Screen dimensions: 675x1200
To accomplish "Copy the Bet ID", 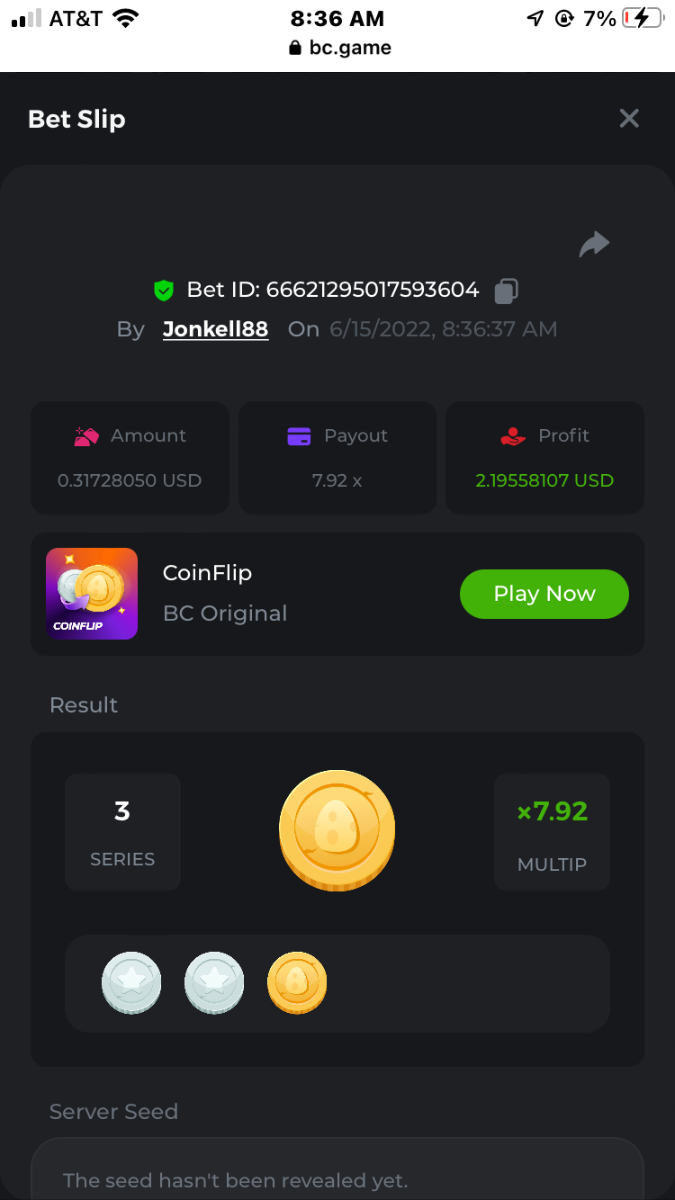I will tap(507, 291).
